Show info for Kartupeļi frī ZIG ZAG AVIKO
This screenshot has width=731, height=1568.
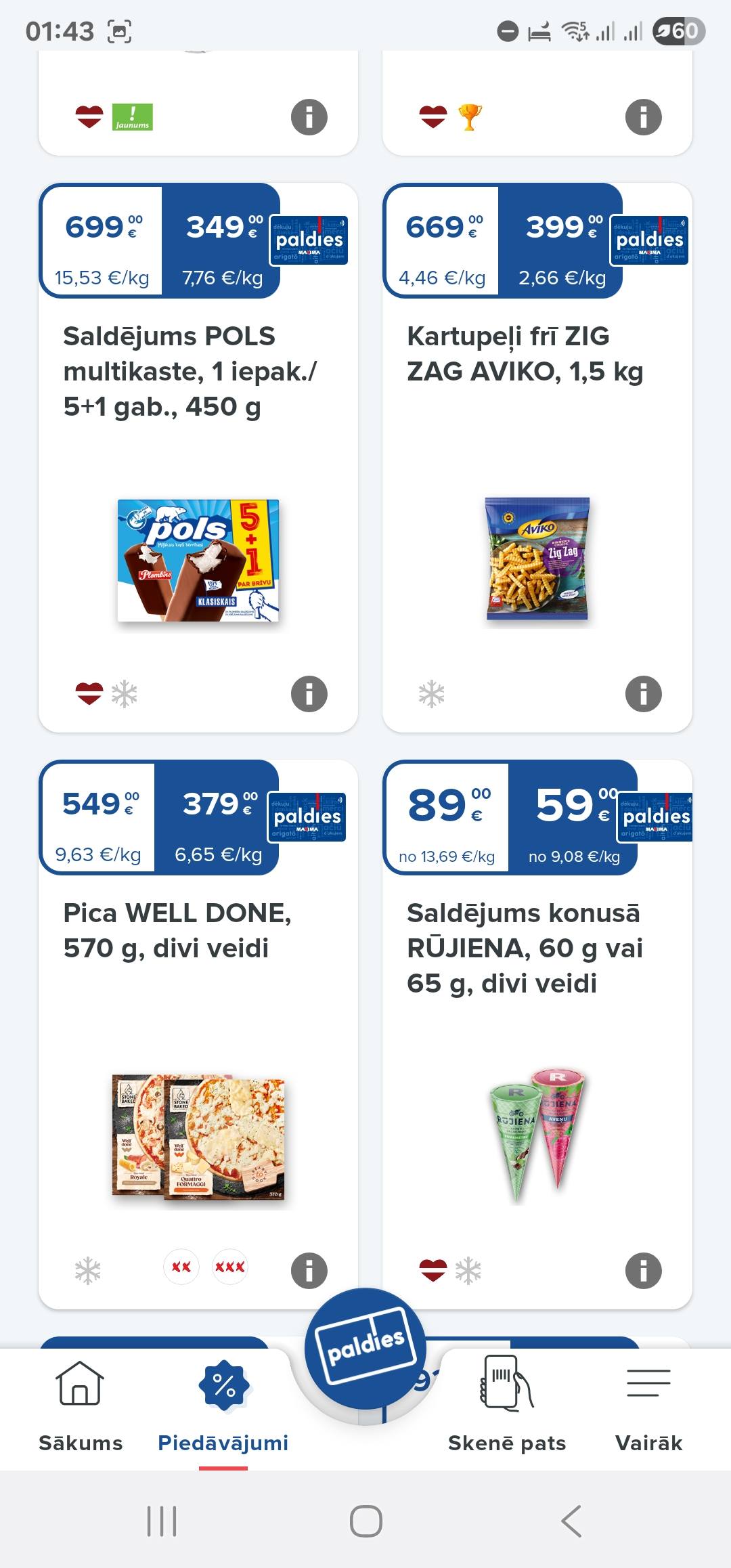point(643,693)
